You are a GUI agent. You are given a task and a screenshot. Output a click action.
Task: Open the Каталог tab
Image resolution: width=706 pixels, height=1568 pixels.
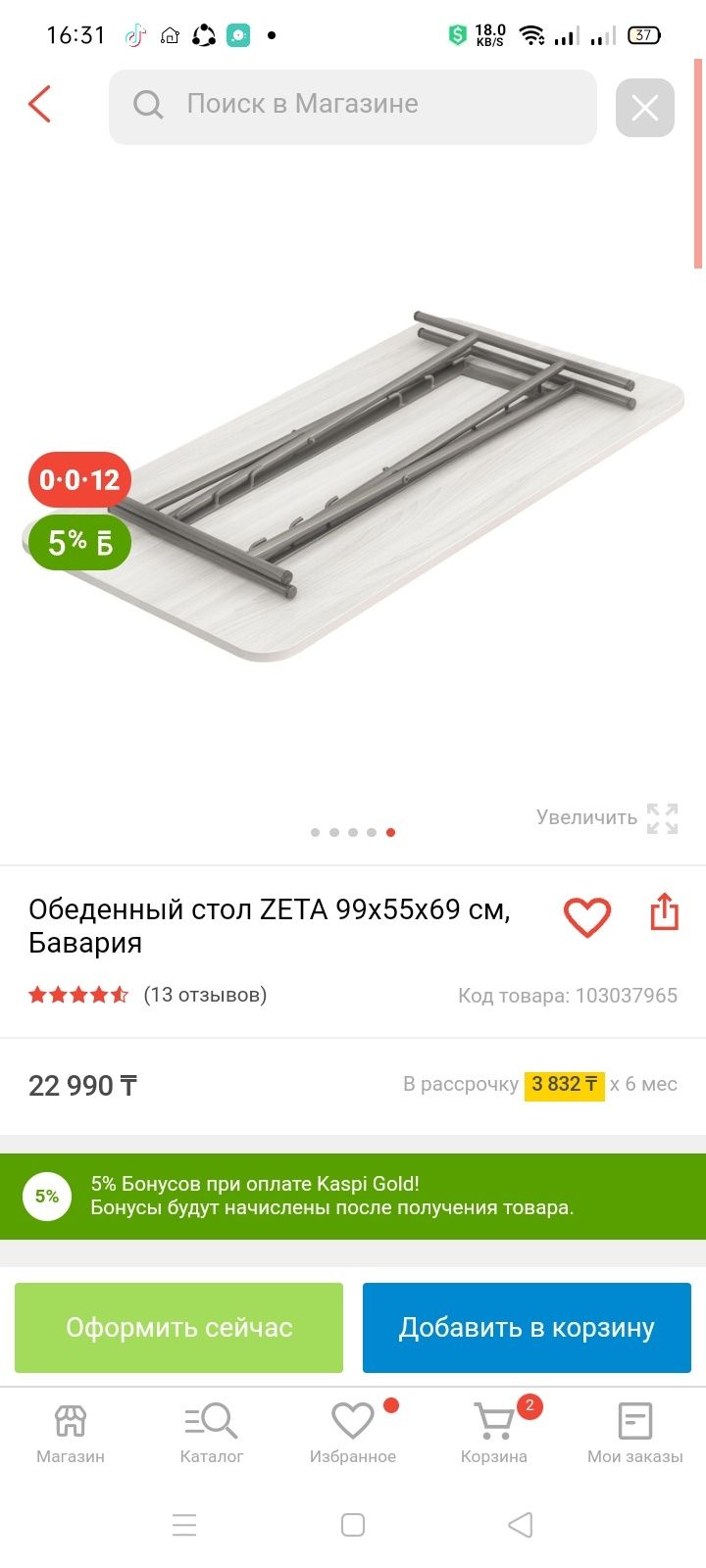click(x=212, y=1434)
